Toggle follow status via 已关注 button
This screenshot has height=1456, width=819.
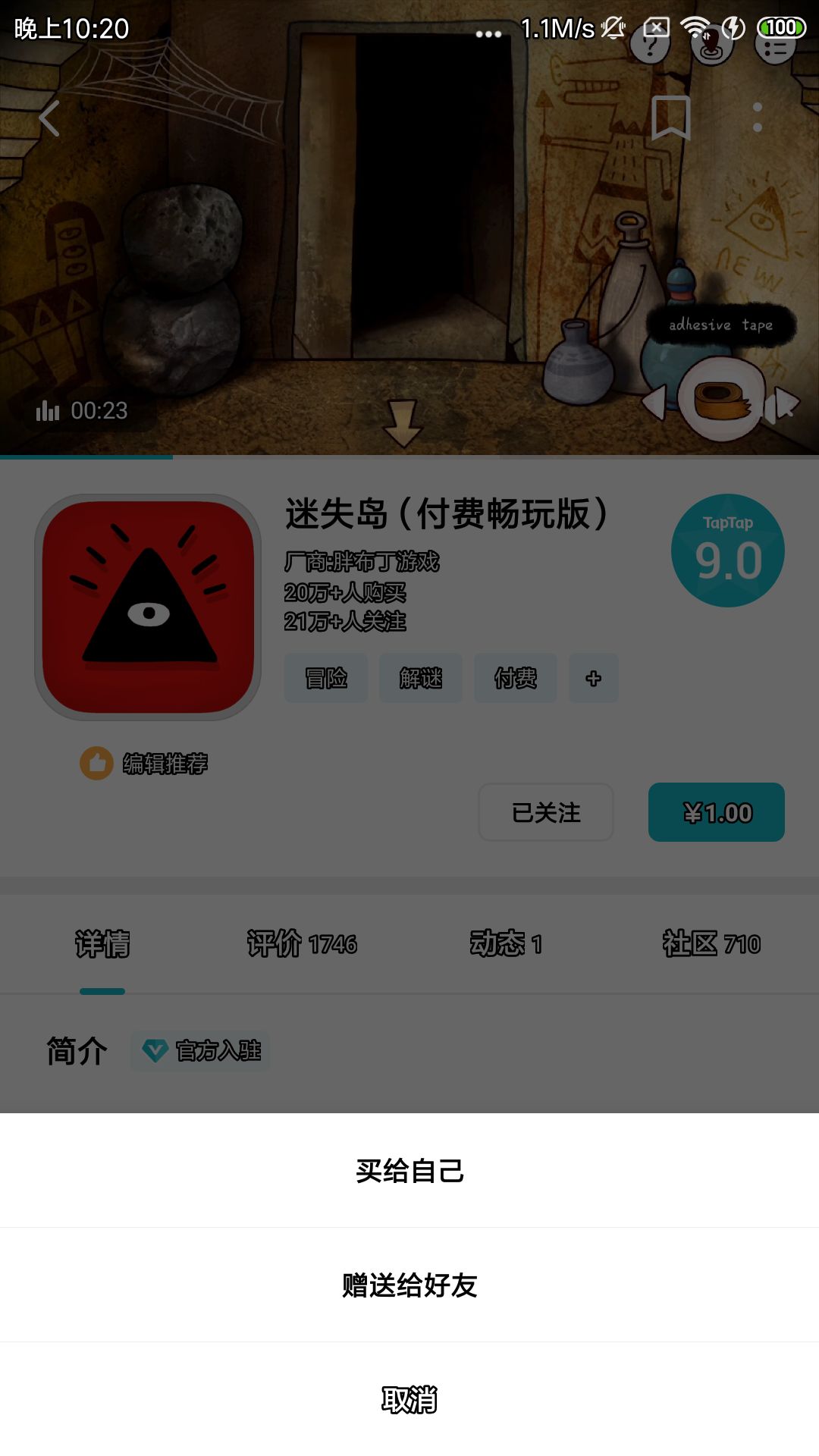[544, 812]
